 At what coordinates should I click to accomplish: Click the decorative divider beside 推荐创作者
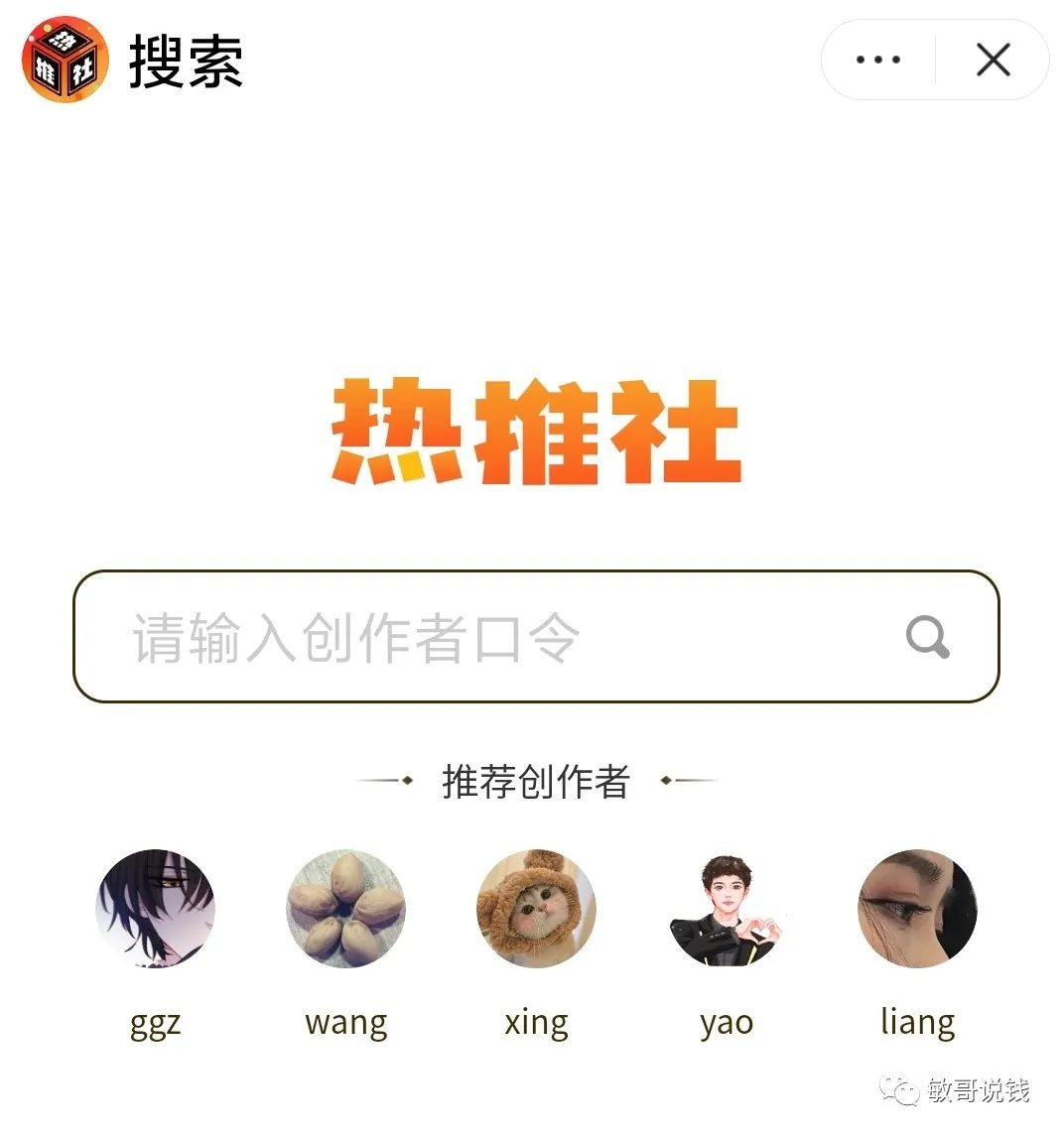(x=387, y=782)
